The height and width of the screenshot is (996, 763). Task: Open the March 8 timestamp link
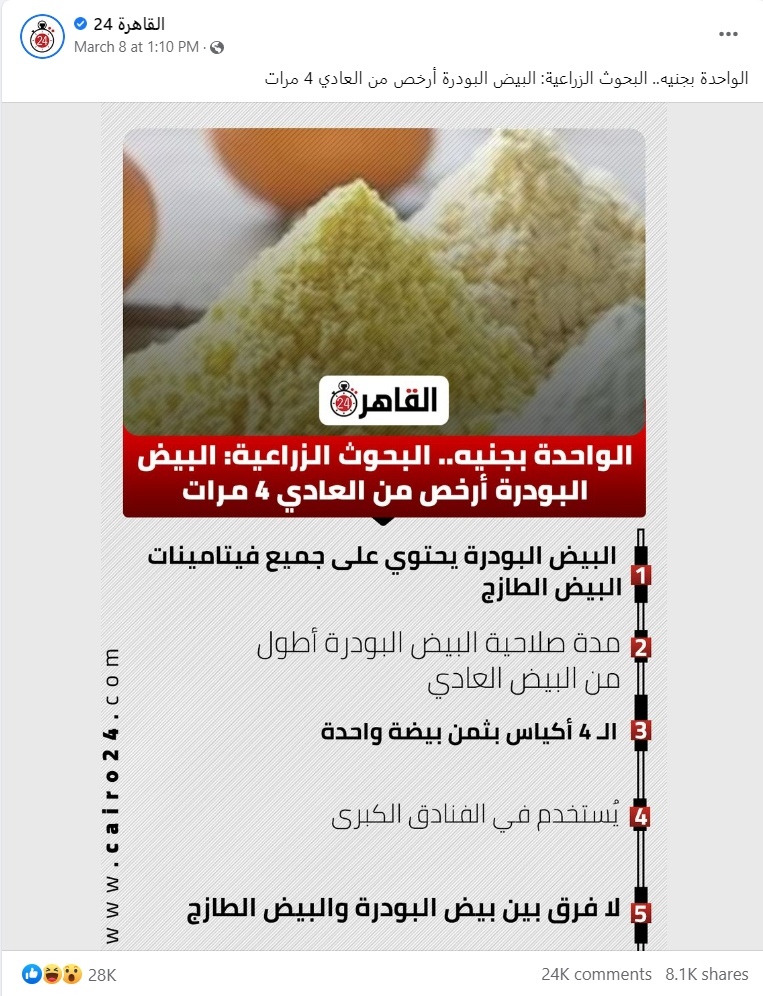(x=136, y=47)
